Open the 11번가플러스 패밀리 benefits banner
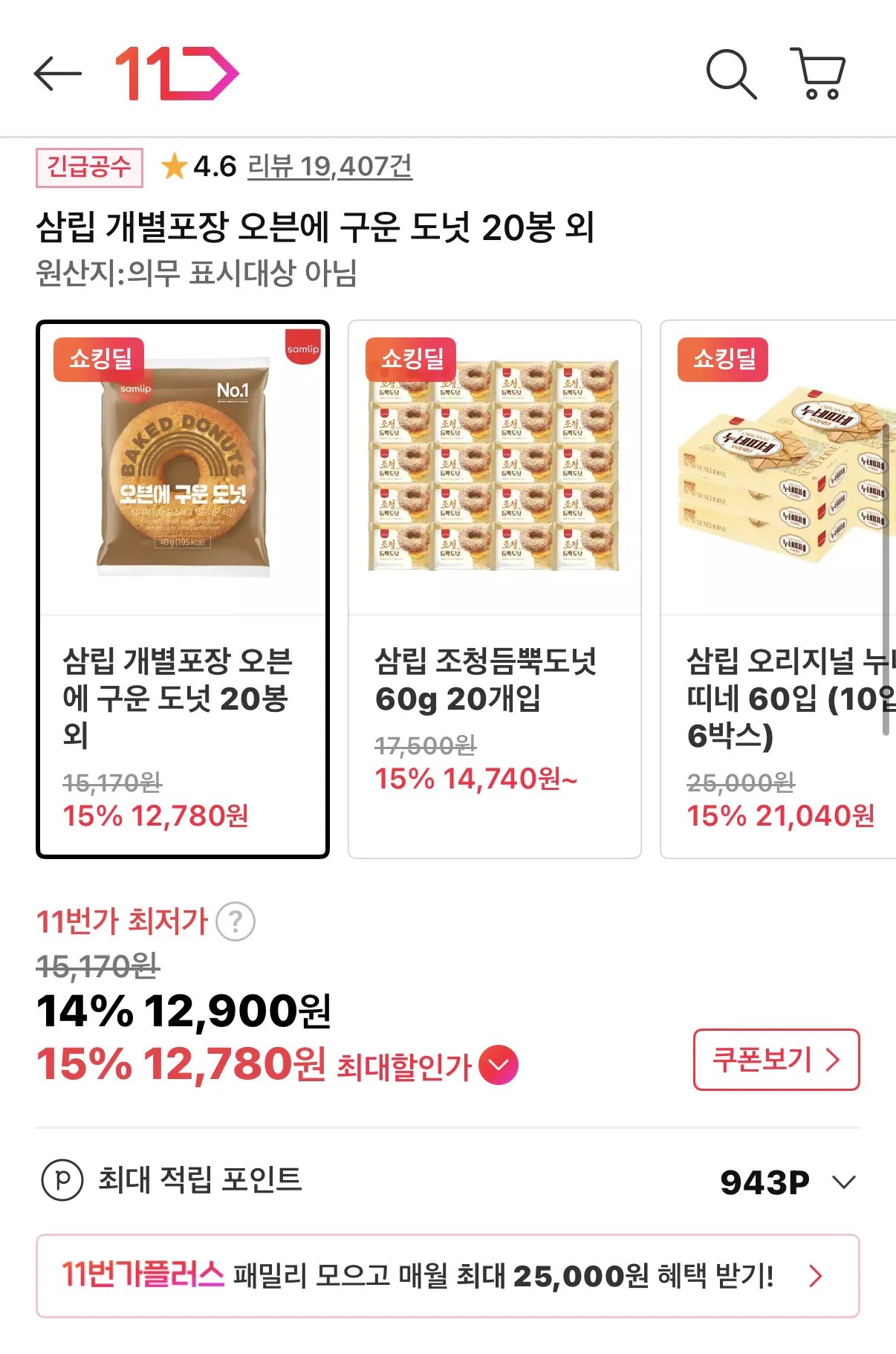 (x=447, y=1276)
